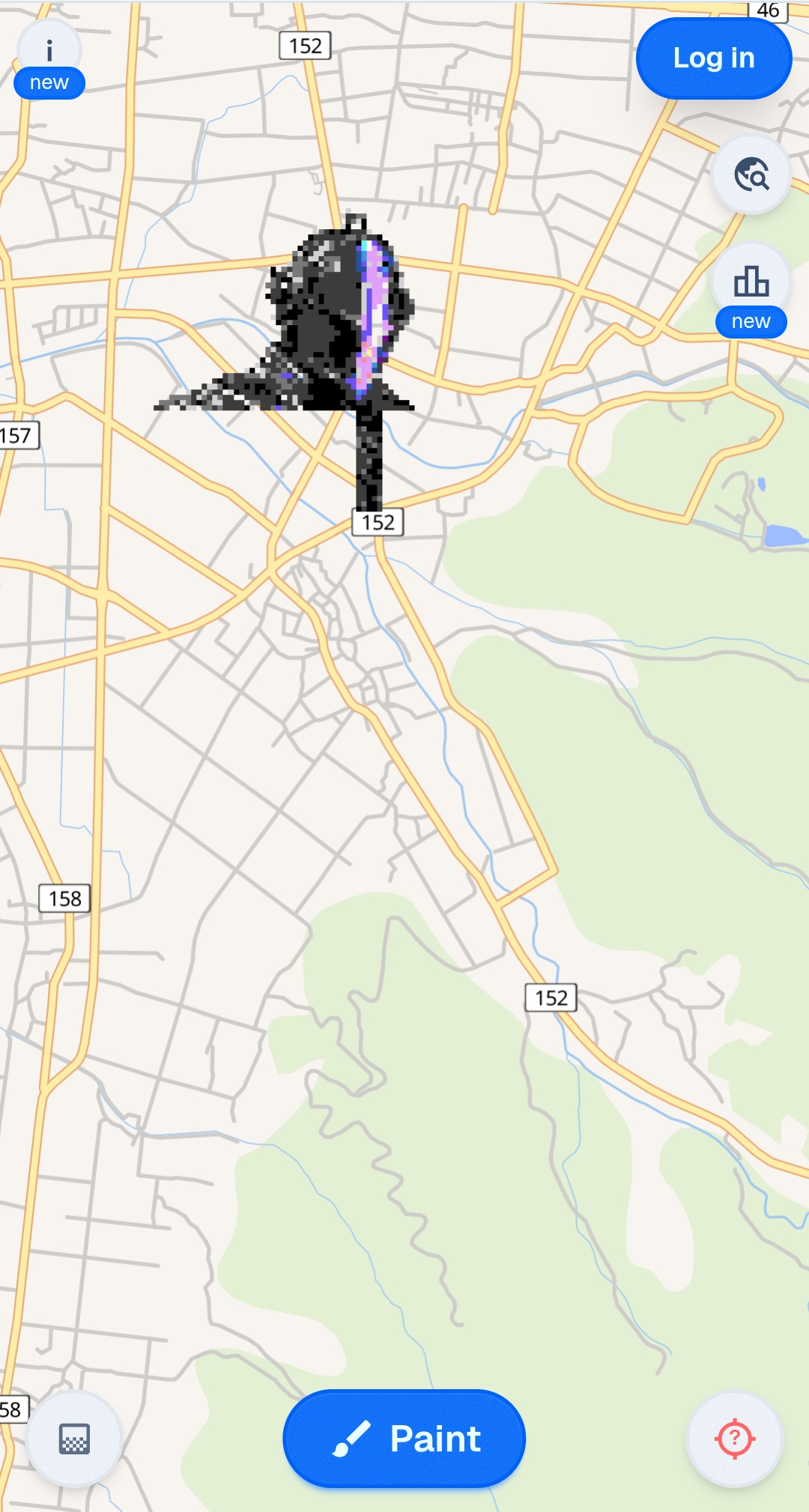Toggle the pixel art overlay icon

click(x=74, y=1439)
